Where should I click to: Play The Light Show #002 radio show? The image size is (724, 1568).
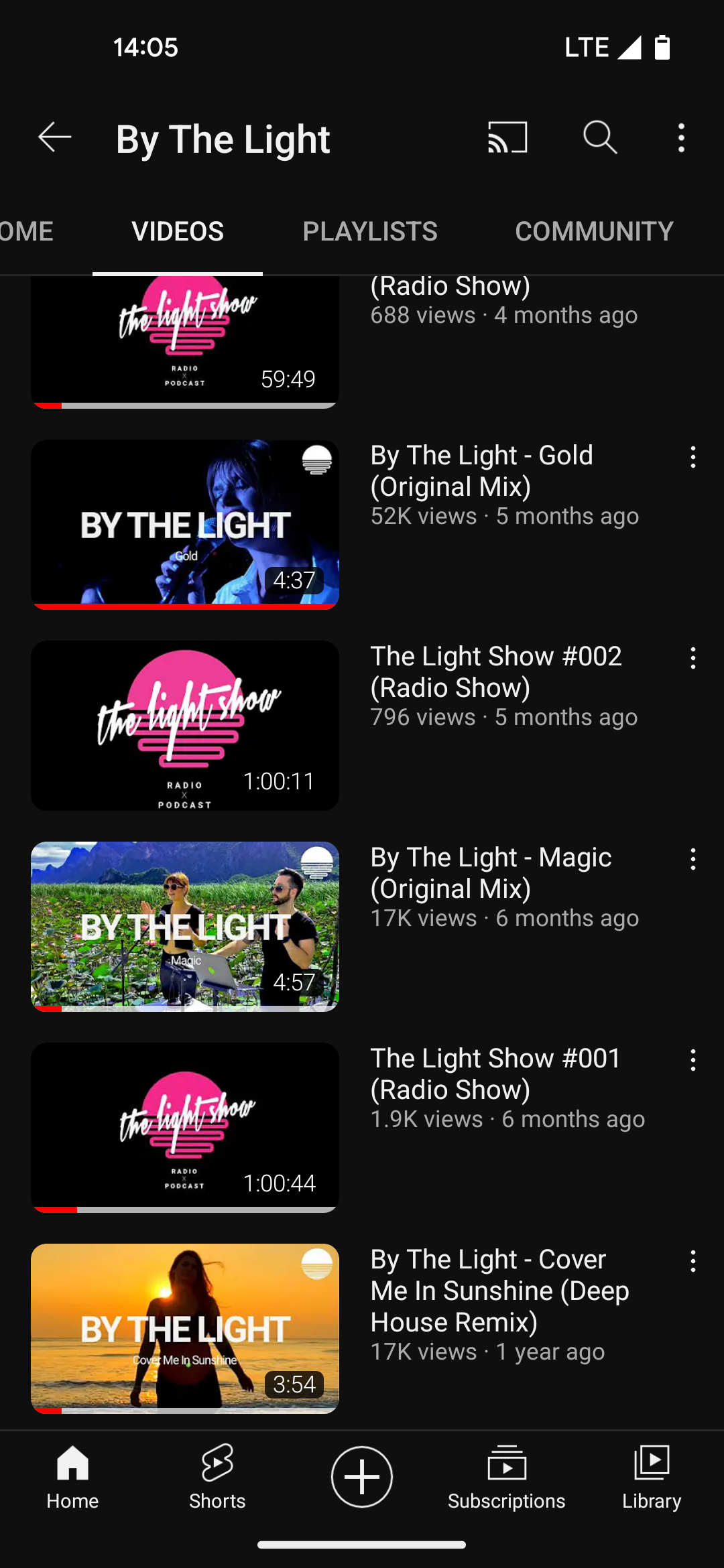(185, 726)
